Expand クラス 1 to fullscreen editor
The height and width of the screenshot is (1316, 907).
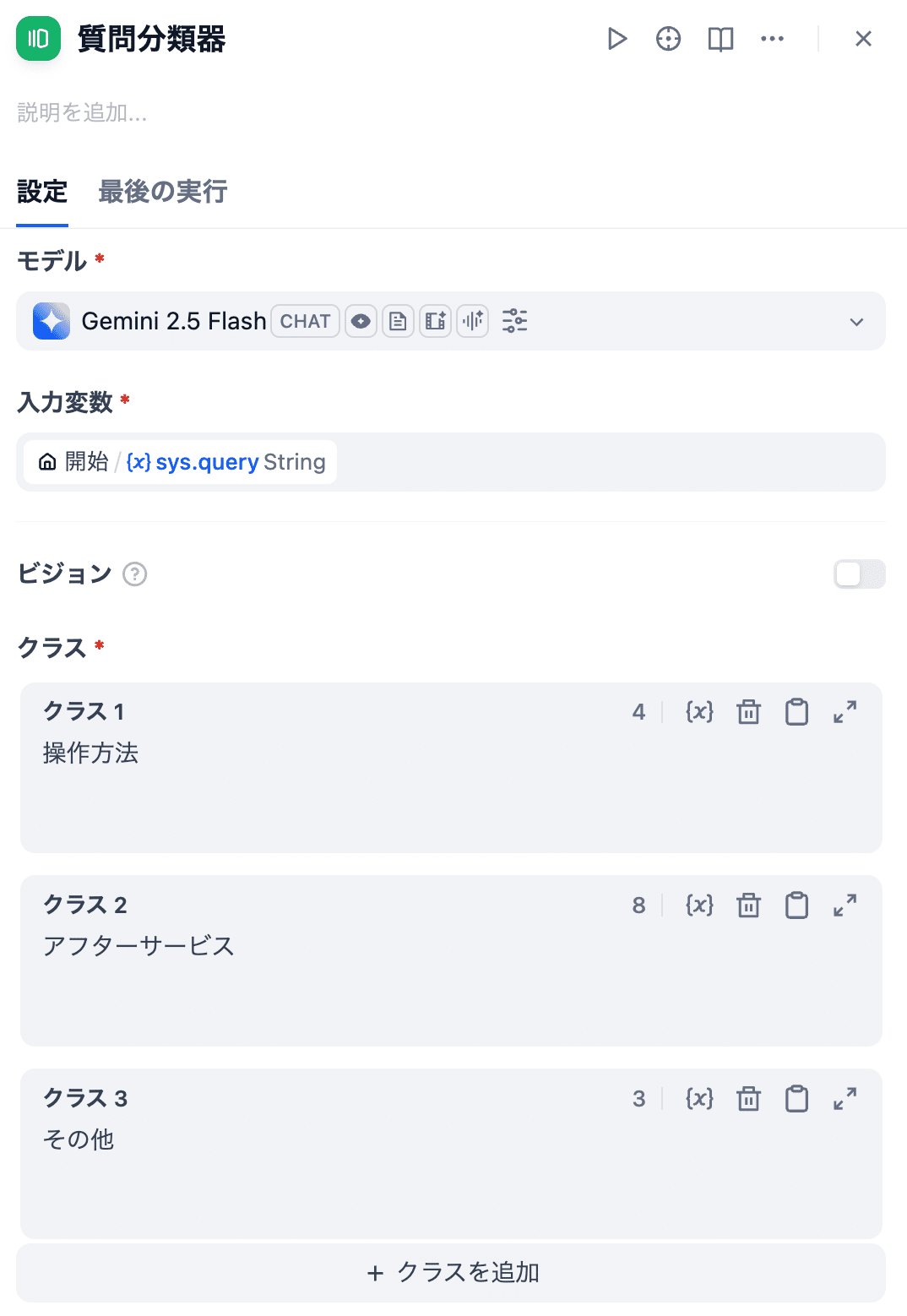point(845,712)
